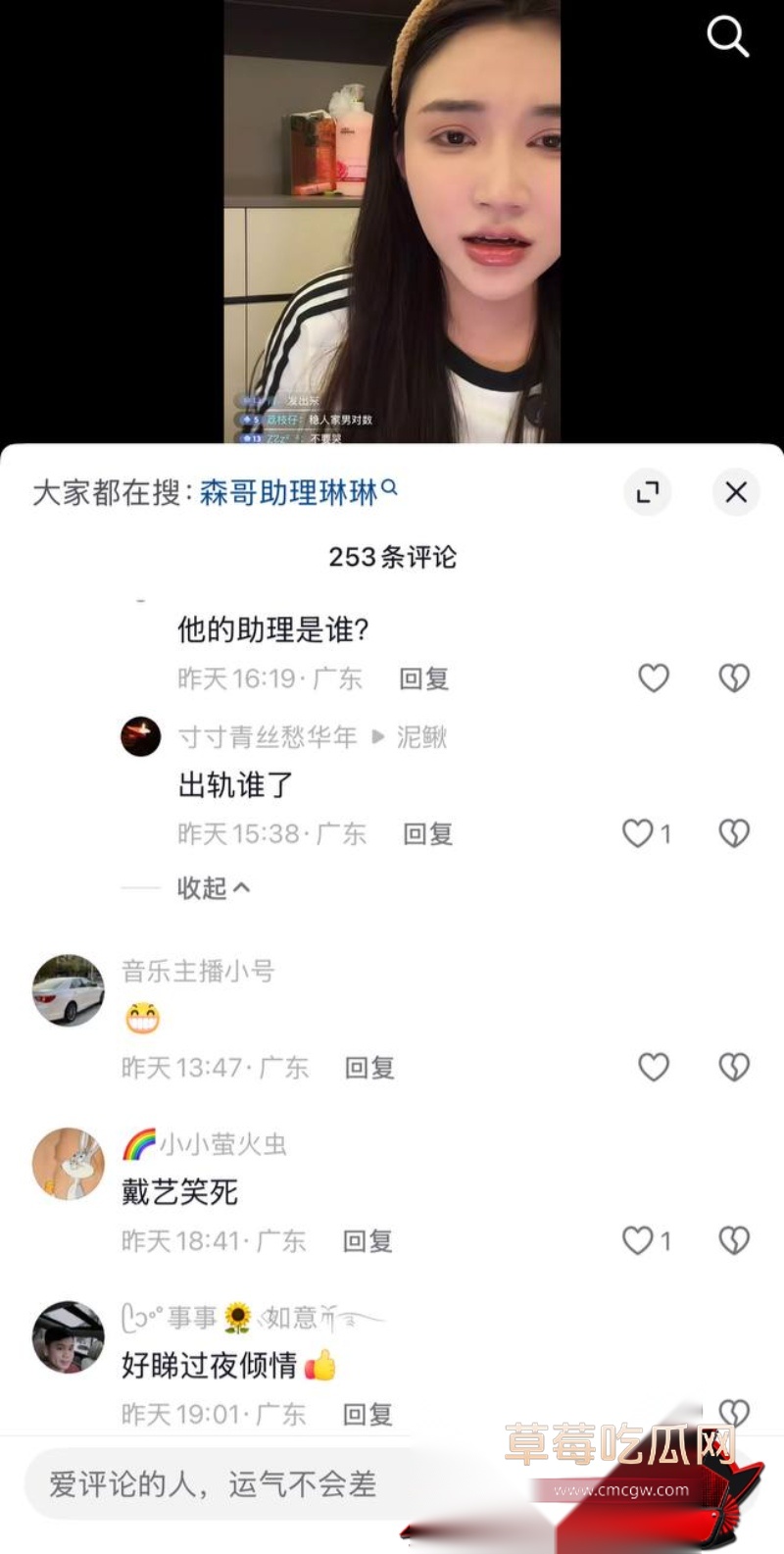Screen dimensions: 784x1554
Task: Reply to 音乐主播小号's emoji comment
Action: click(x=369, y=1068)
